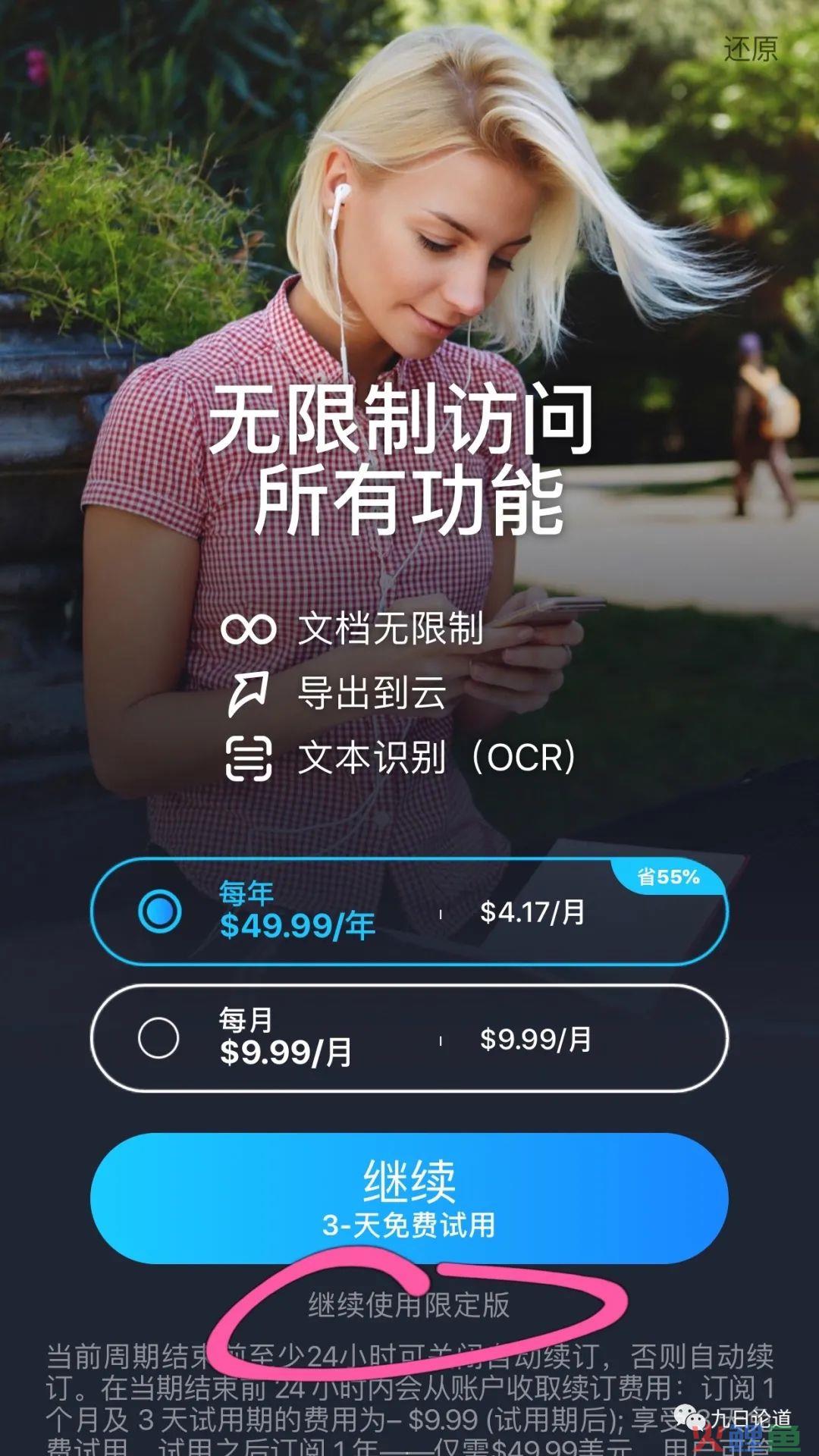Choose 继续使用限定版 link
Viewport: 819px width, 1456px height.
[408, 1305]
